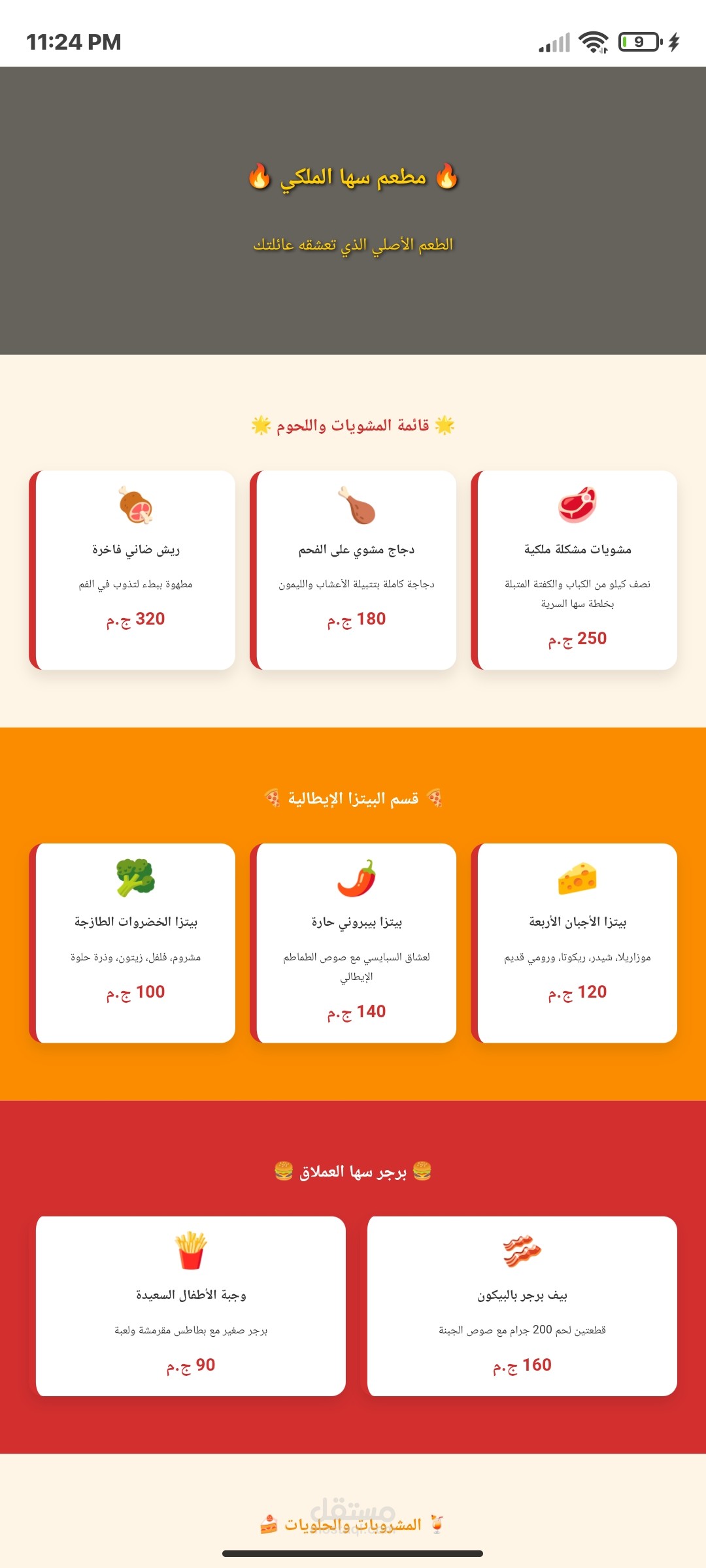Click the bacon icon on beef burger card
Screen dimensions: 706x1568
pos(522,1247)
